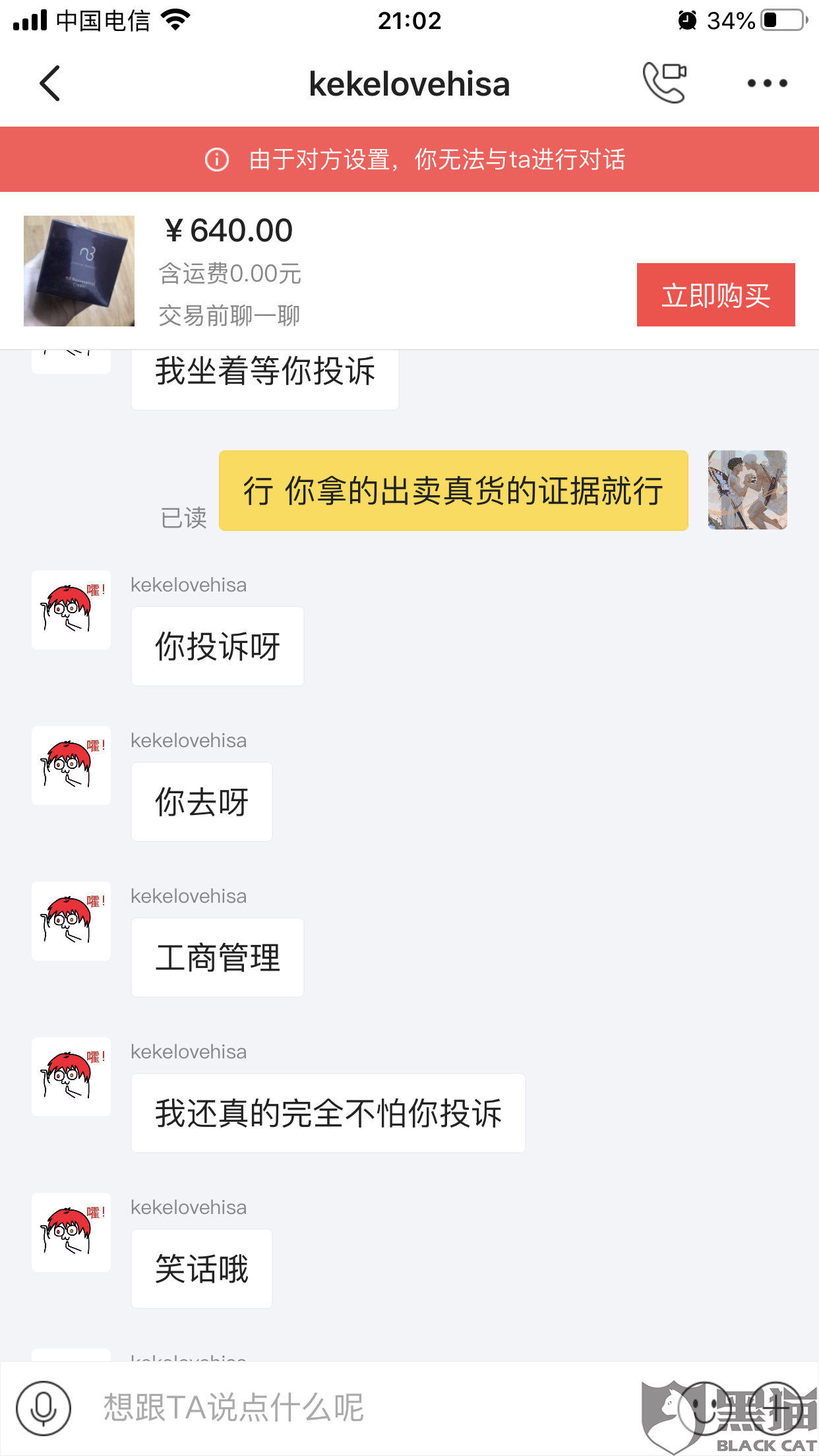Tap the voice input microphone icon
Screen dimensions: 819x1456
44,1409
